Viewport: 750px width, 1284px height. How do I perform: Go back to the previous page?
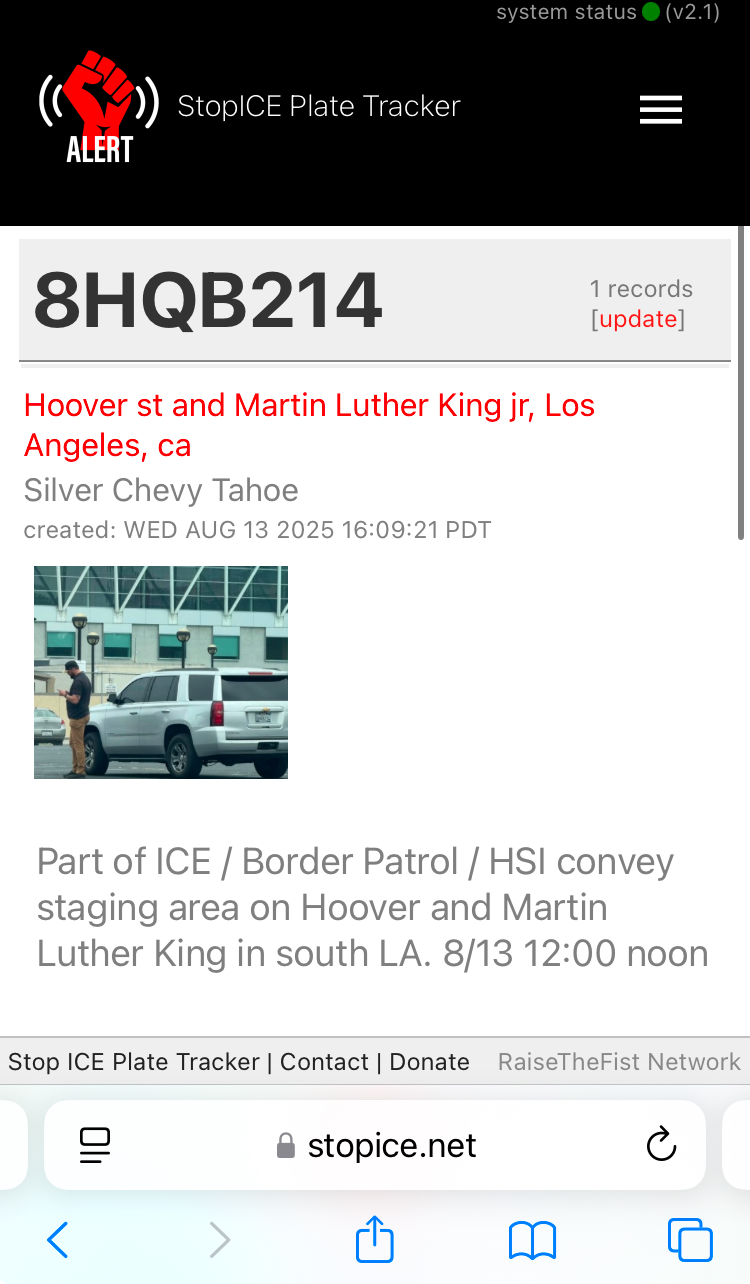(x=58, y=1241)
